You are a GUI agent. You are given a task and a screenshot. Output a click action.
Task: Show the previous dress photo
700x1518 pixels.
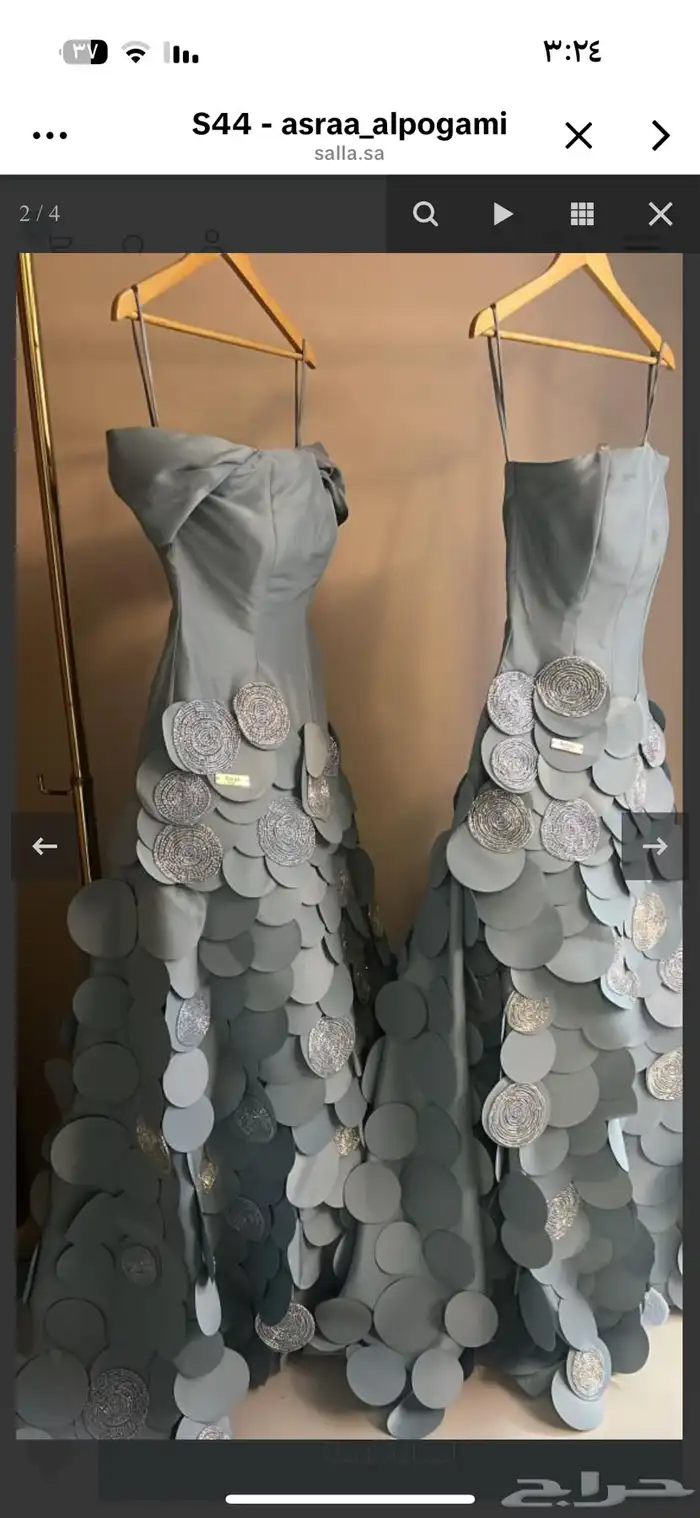[x=44, y=847]
